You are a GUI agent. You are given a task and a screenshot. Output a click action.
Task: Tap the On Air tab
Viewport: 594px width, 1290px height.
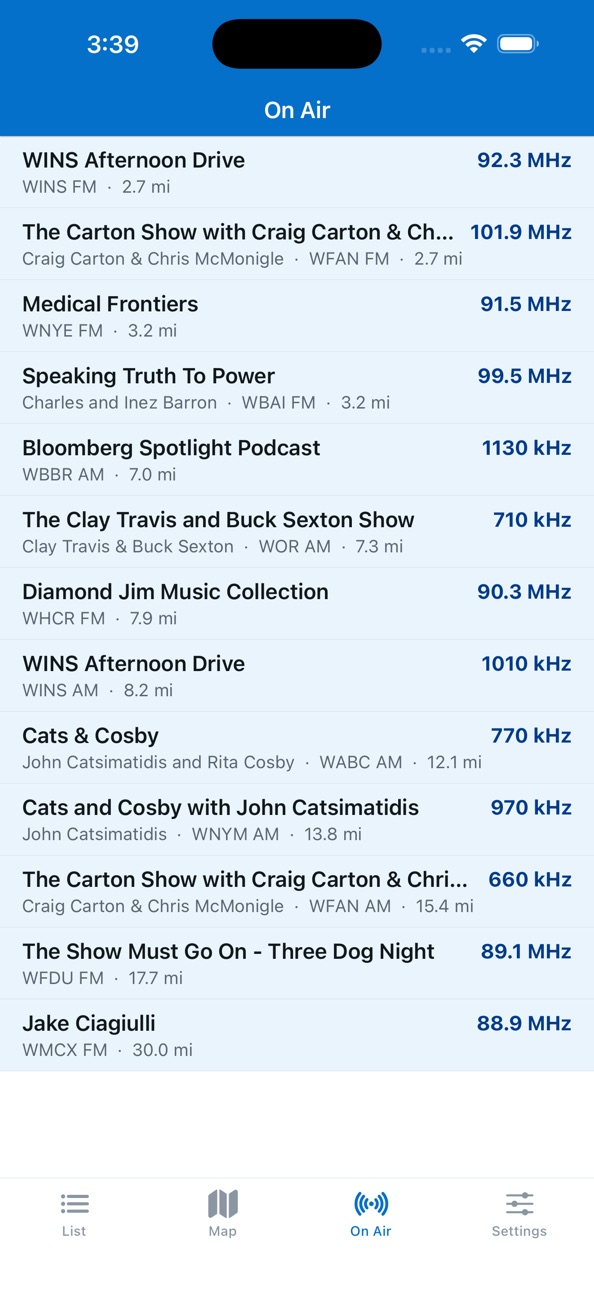tap(370, 1214)
